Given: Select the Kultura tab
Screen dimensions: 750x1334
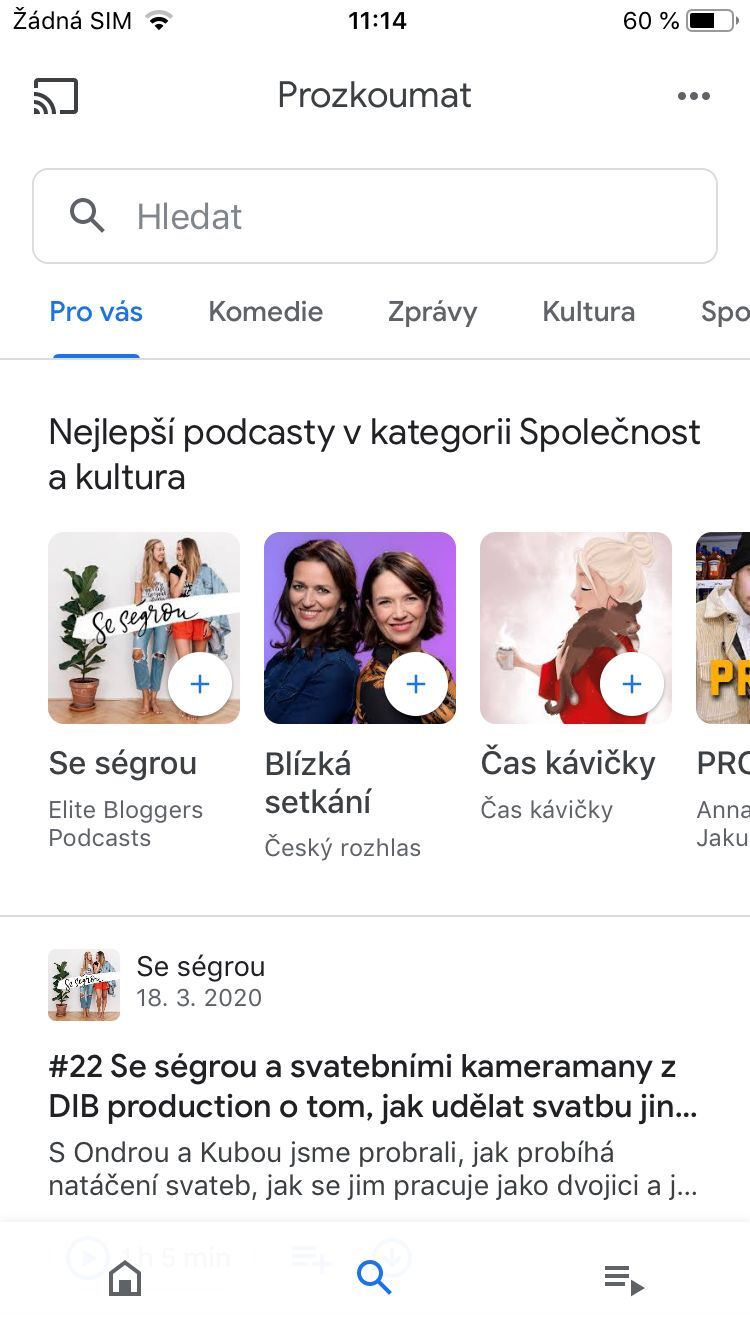Looking at the screenshot, I should tap(588, 312).
